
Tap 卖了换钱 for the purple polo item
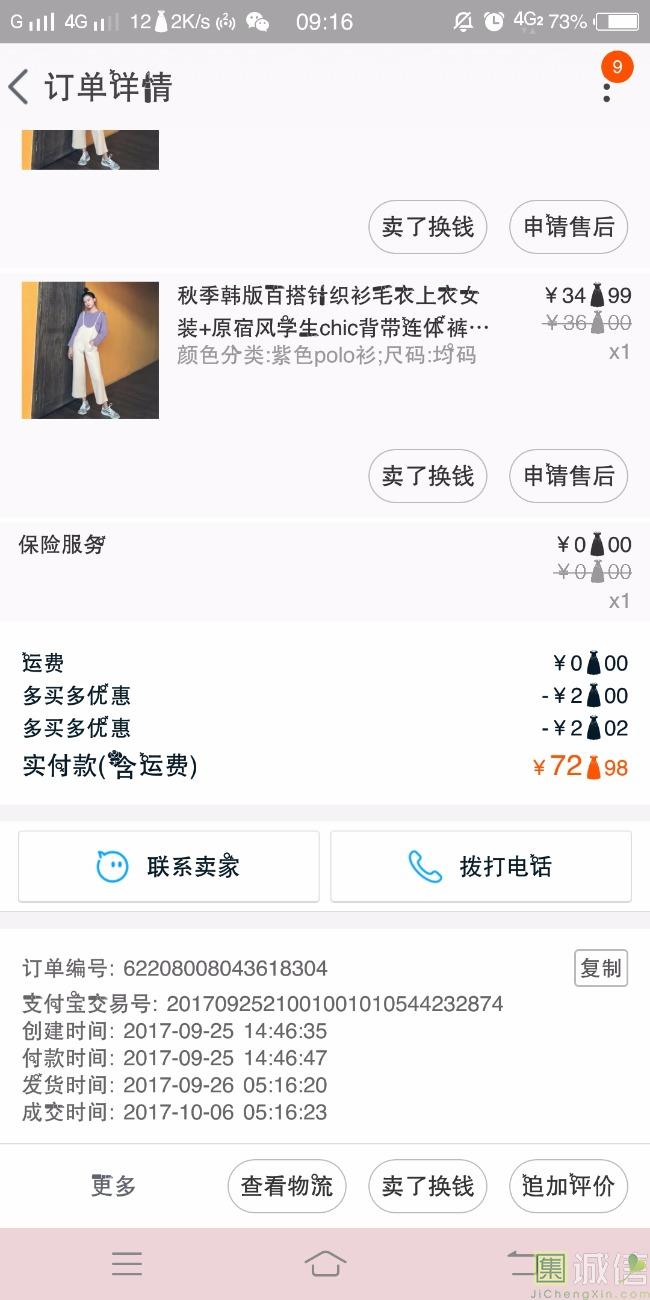[428, 475]
